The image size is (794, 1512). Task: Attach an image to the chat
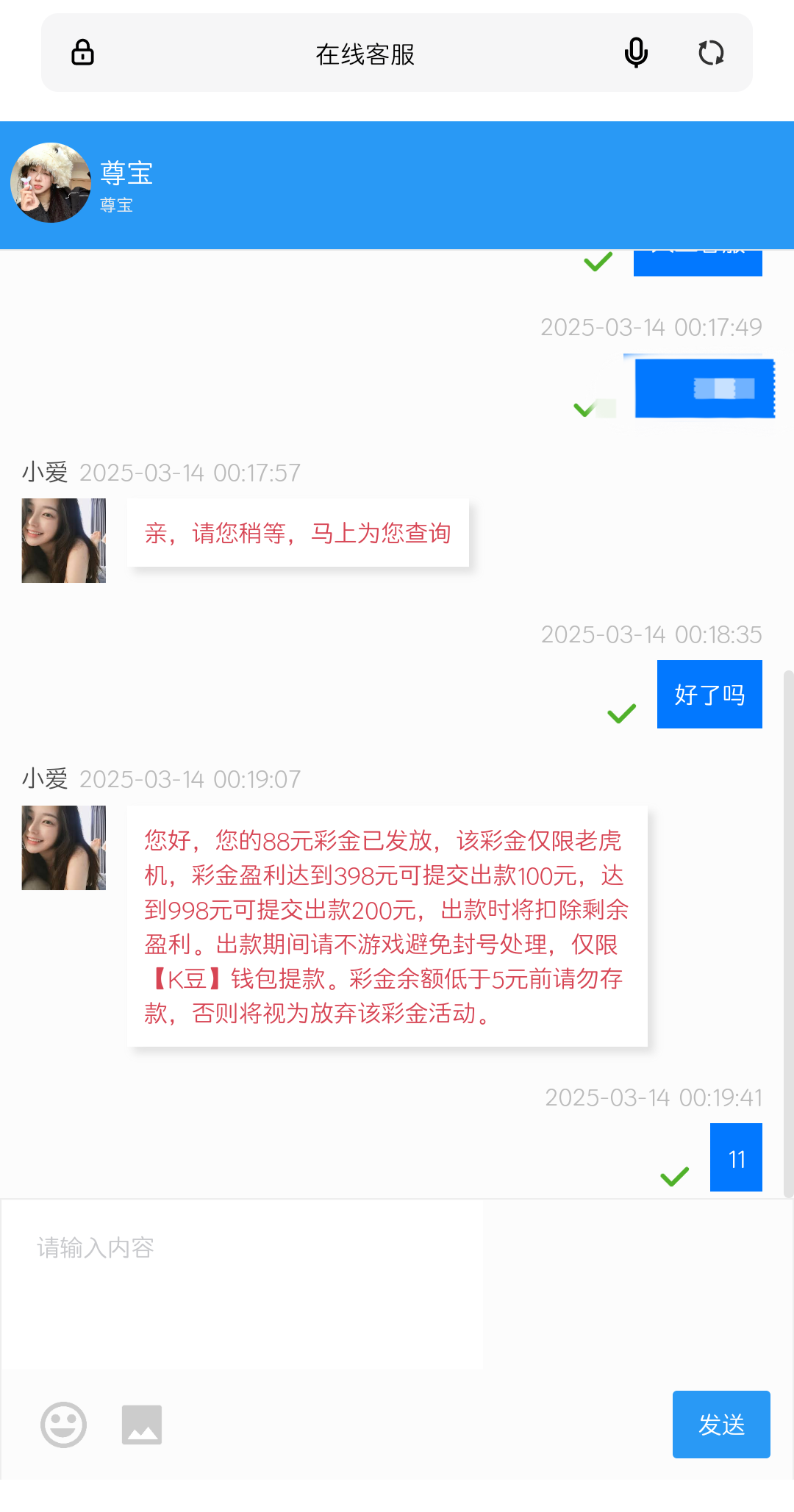point(142,1424)
